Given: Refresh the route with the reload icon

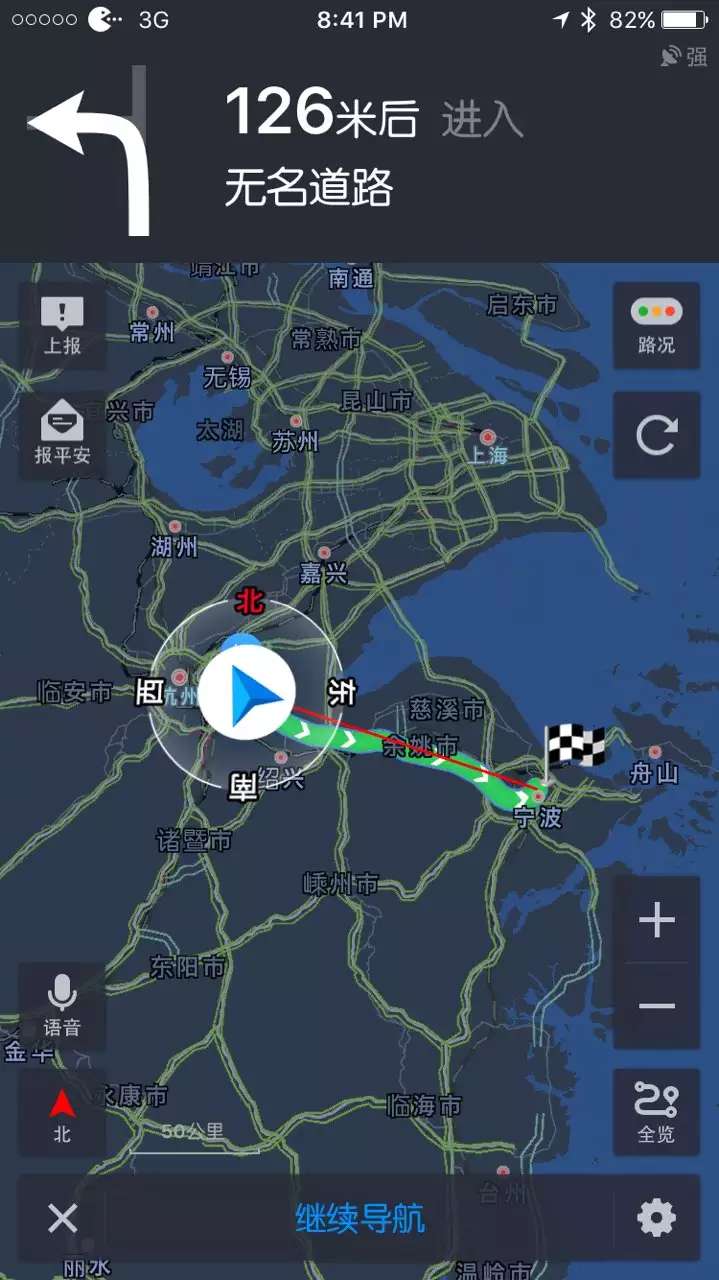Looking at the screenshot, I should pyautogui.click(x=656, y=435).
